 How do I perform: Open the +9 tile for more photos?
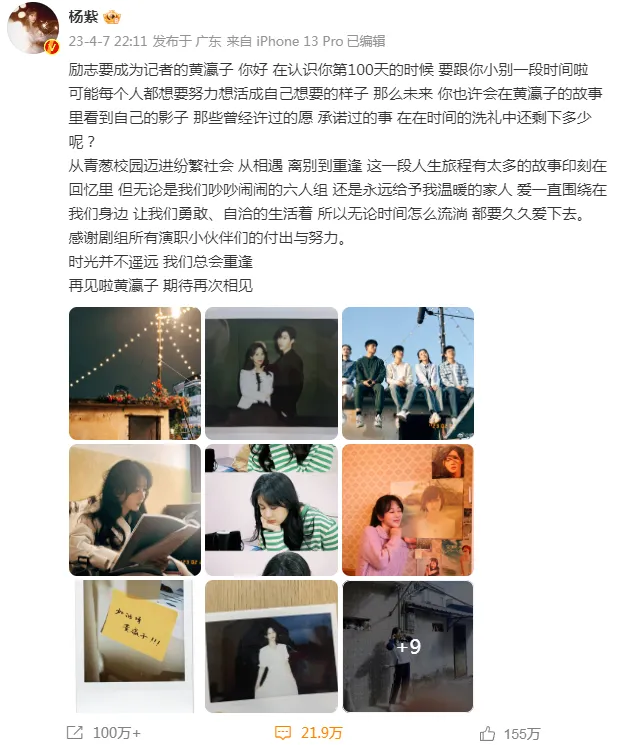coord(407,646)
